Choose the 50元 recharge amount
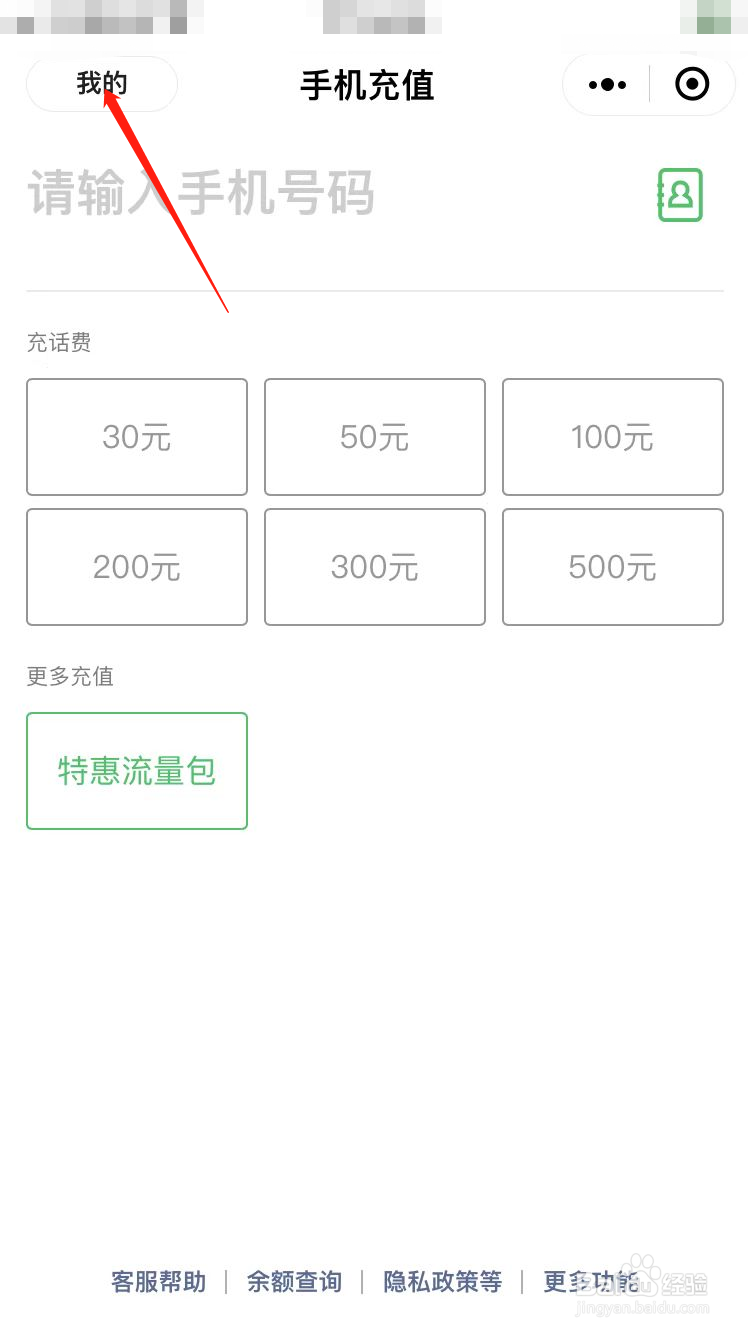 click(x=374, y=437)
